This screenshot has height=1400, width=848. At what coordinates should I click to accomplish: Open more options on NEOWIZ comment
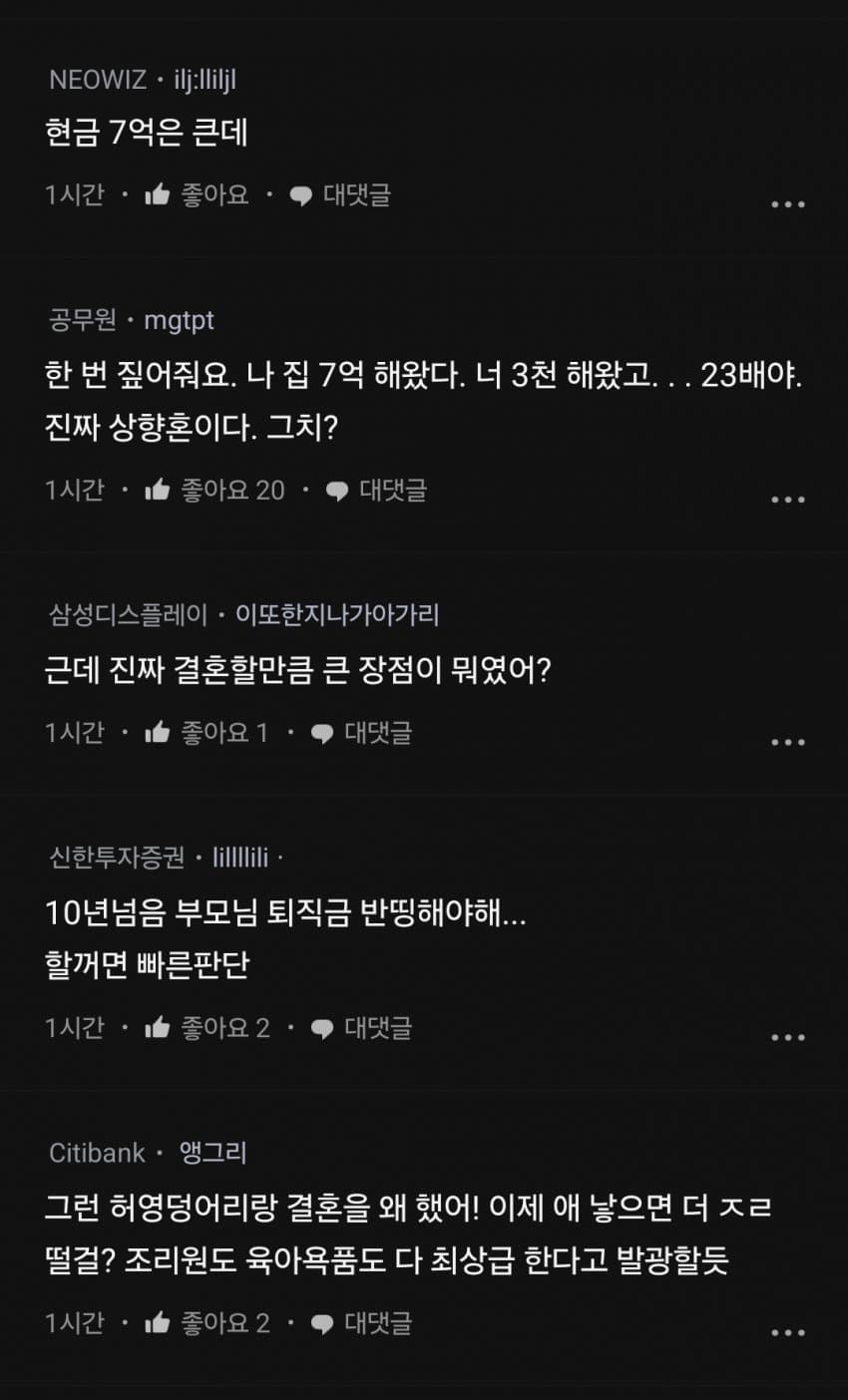click(787, 204)
